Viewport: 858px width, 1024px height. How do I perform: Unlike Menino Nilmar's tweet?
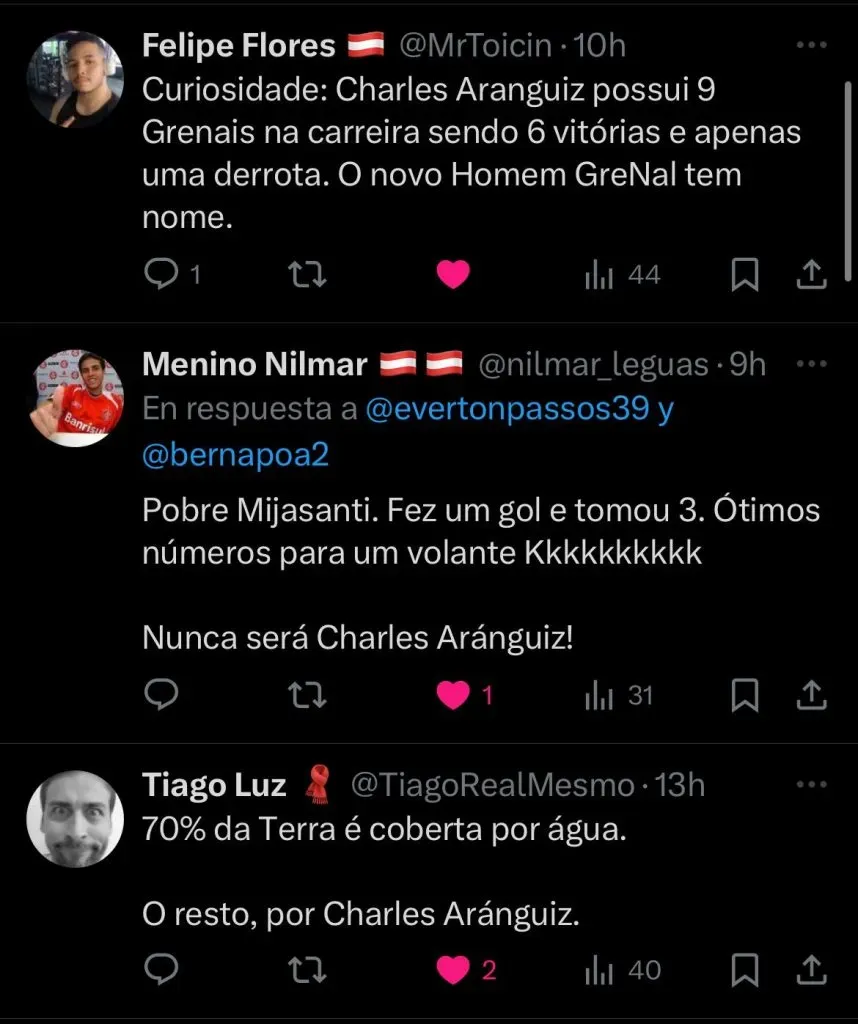(453, 695)
